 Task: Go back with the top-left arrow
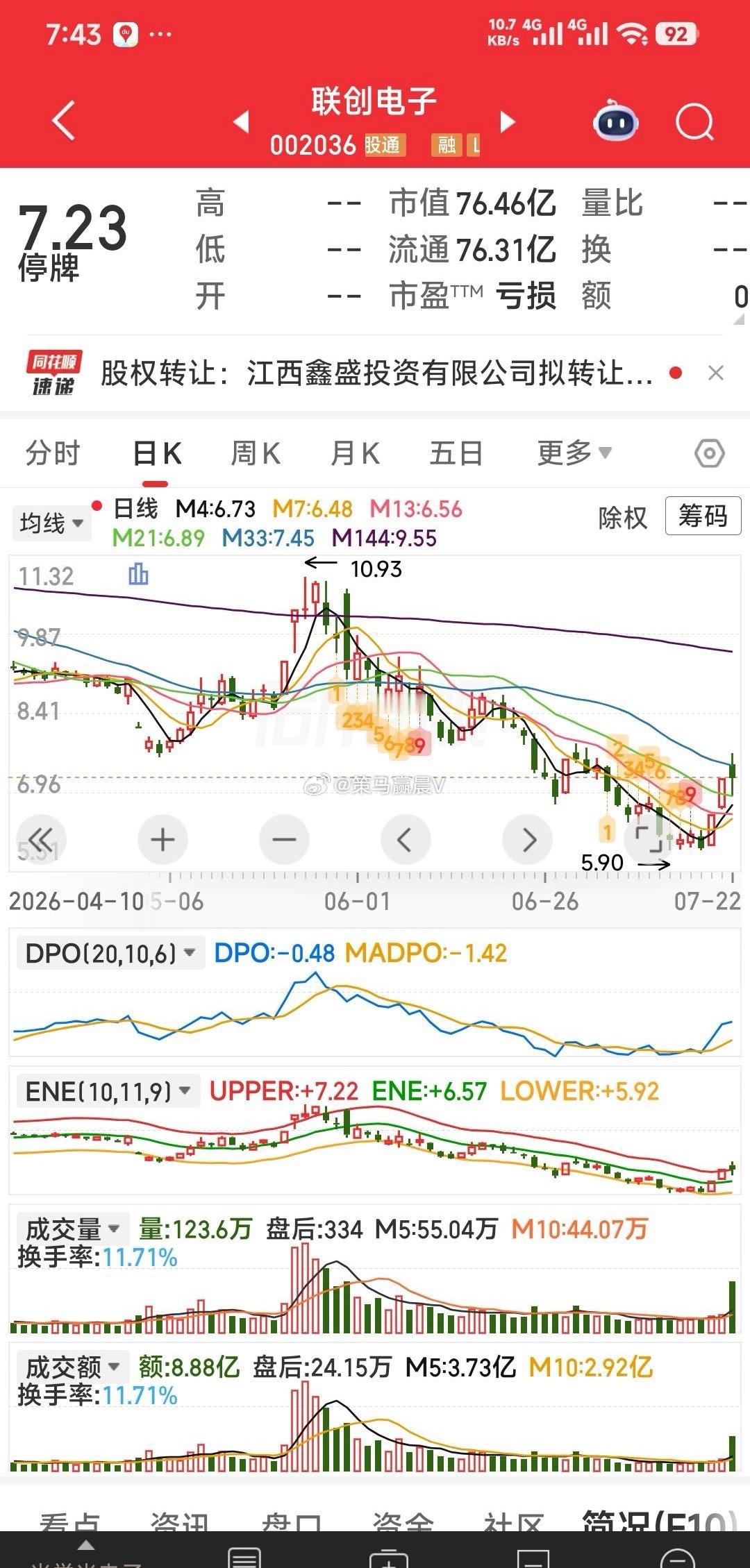click(64, 121)
